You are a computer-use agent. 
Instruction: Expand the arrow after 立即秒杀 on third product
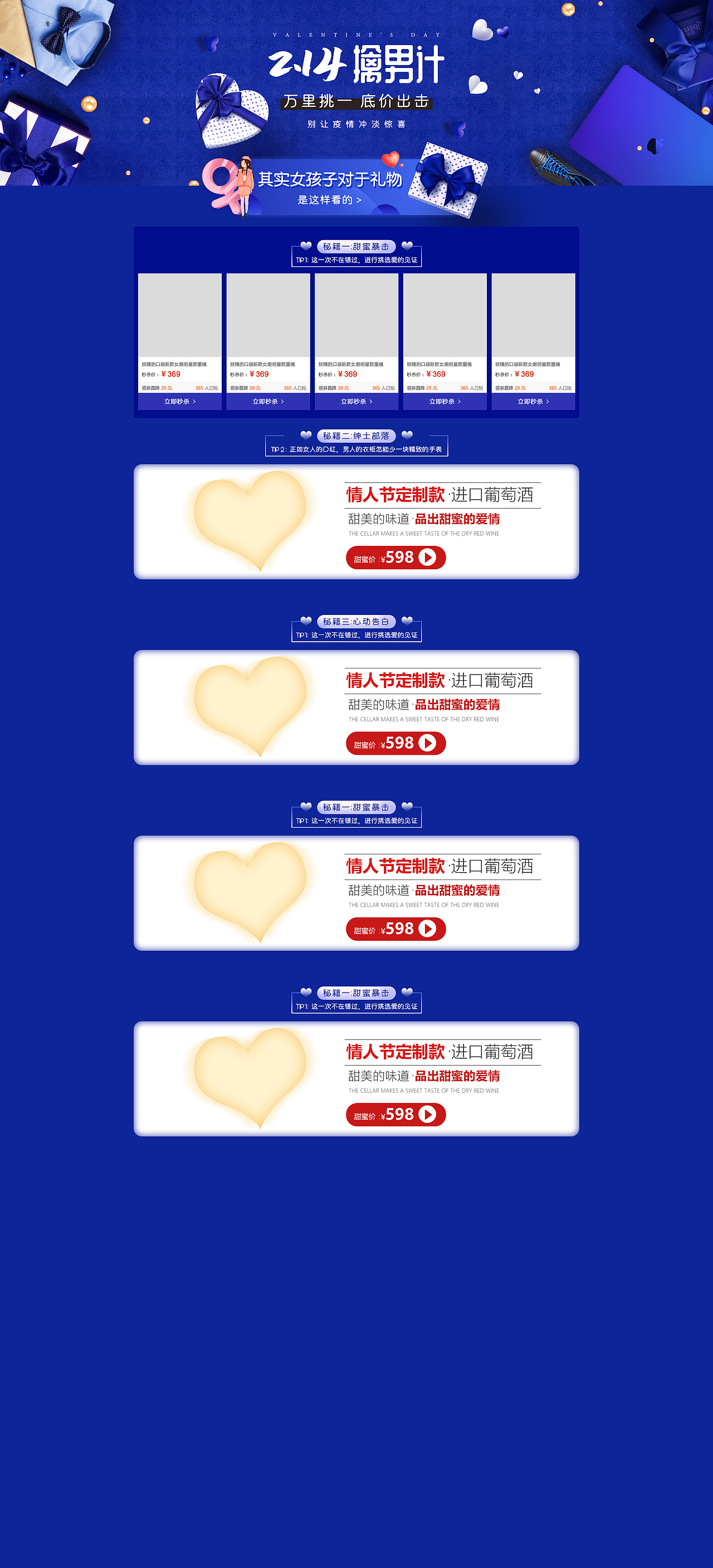coord(373,402)
